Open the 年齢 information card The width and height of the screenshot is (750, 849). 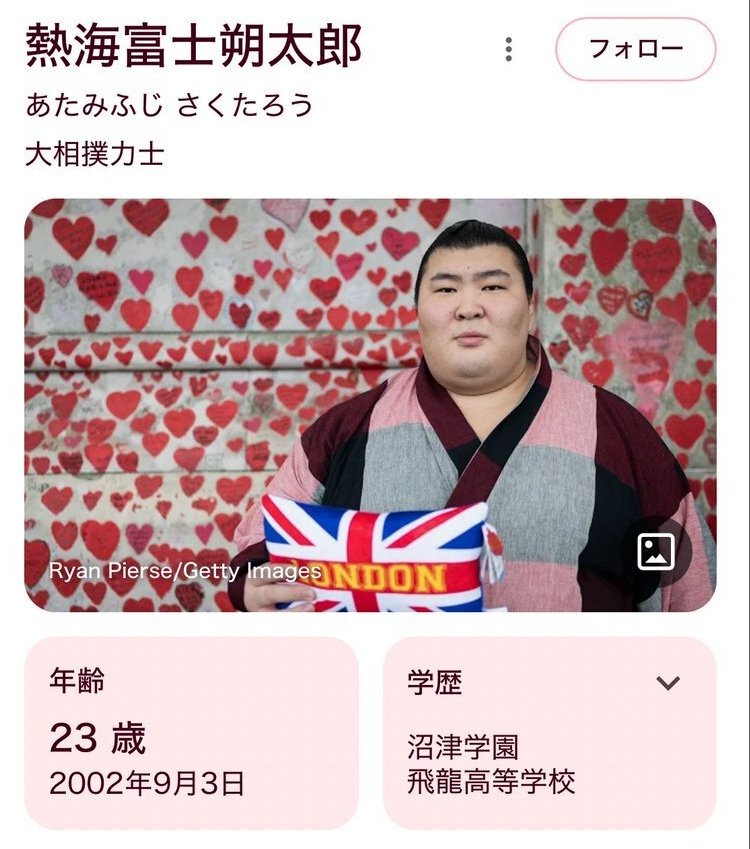(x=191, y=733)
